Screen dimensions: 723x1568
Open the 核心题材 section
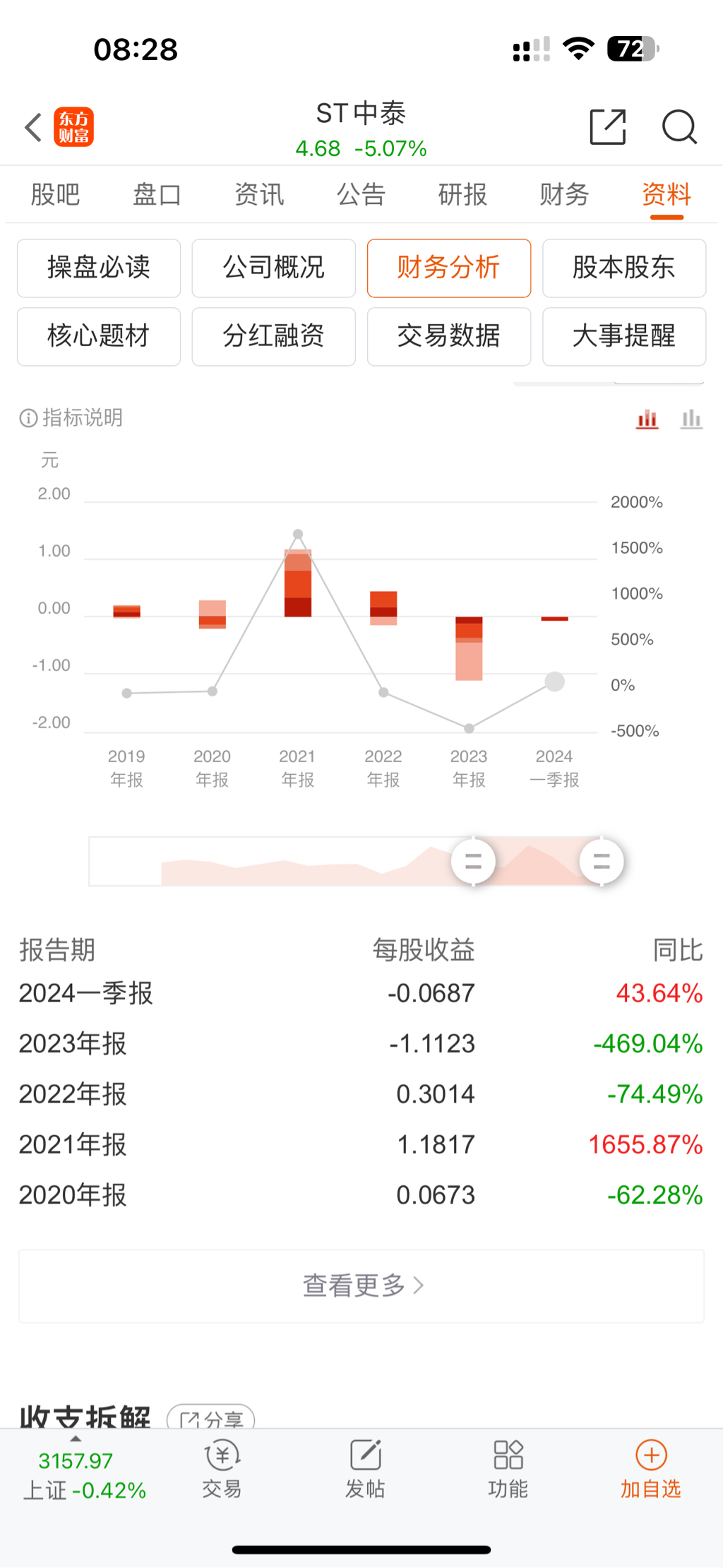[99, 336]
